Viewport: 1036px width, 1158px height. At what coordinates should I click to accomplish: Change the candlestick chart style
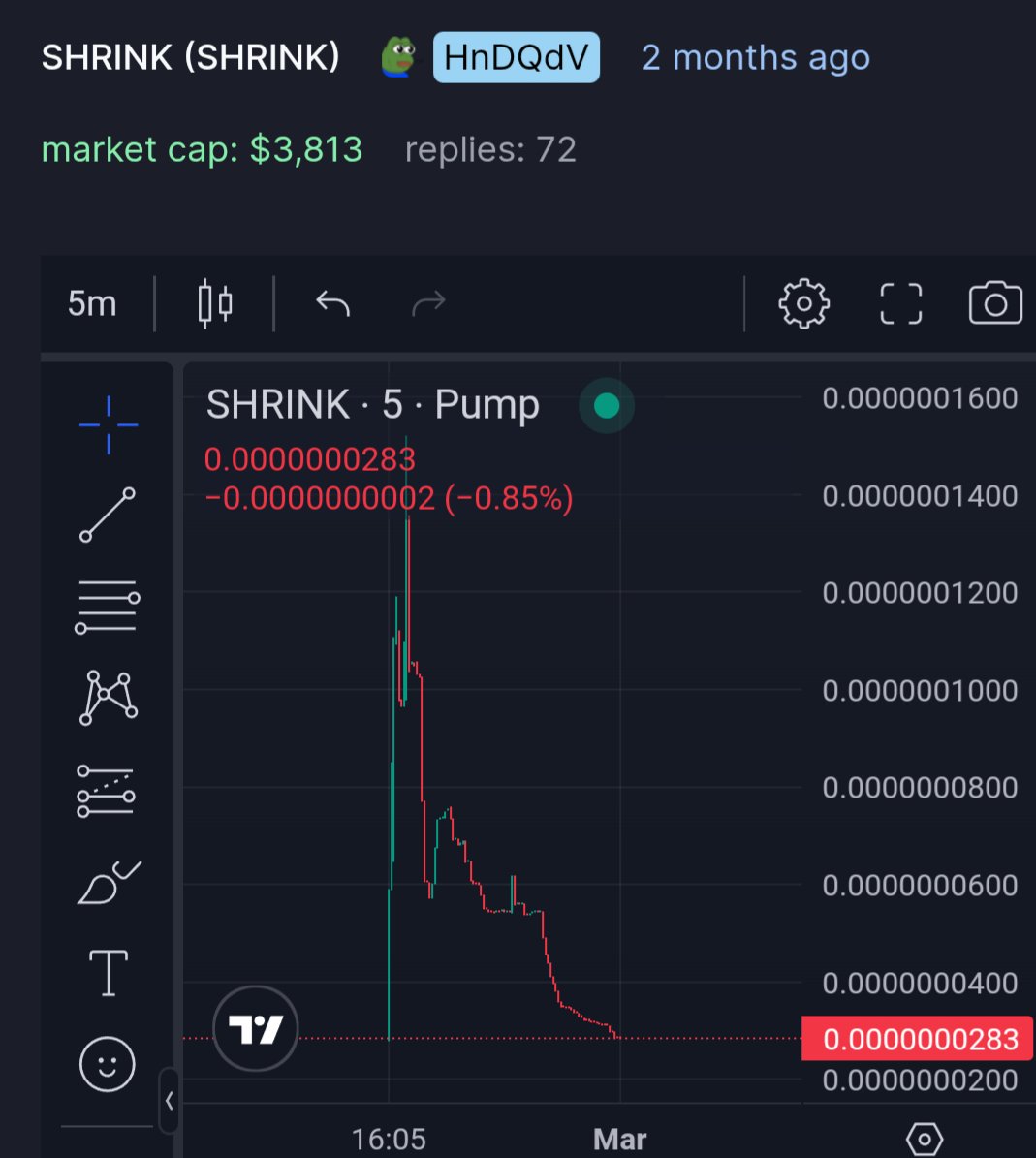pos(215,303)
